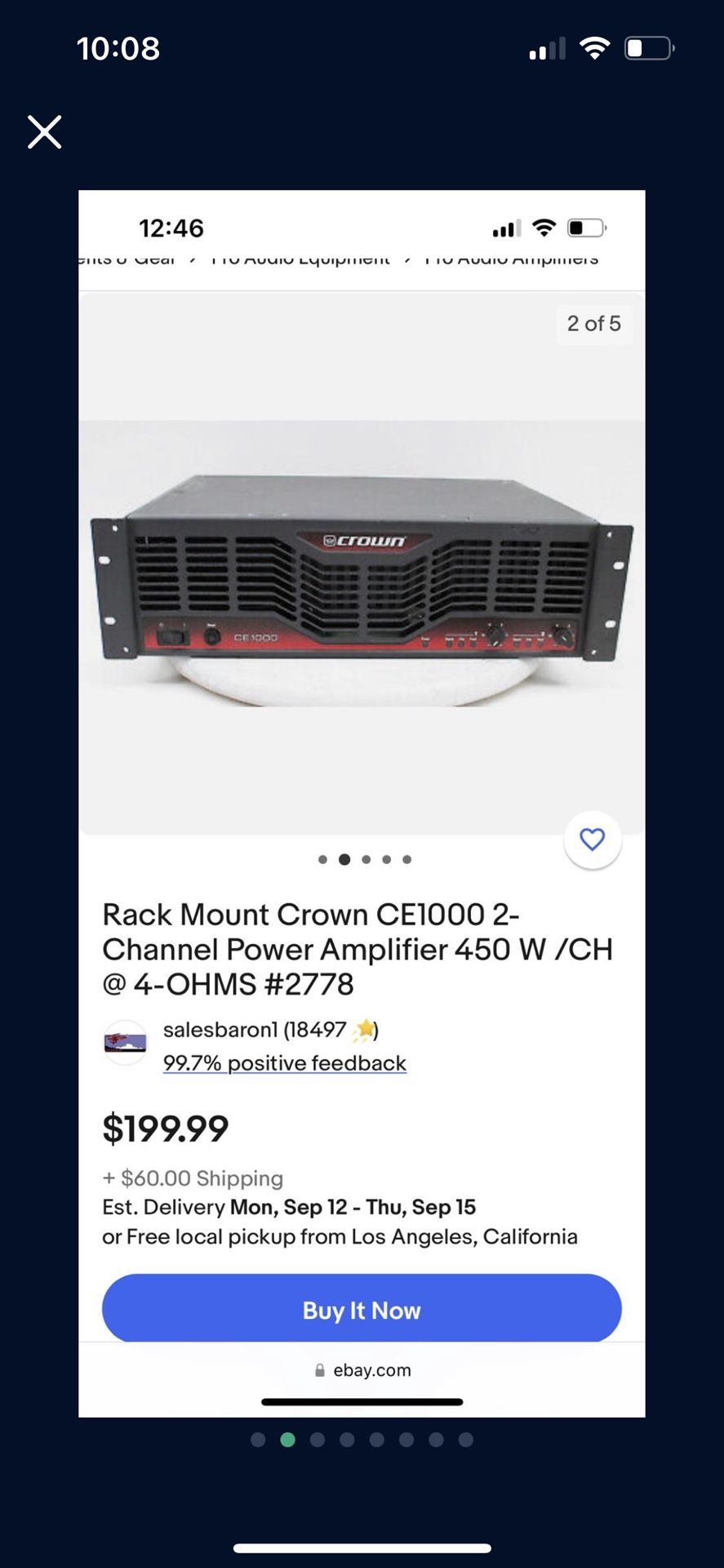Toggle the listing as a favorite
Screen dimensions: 724x1568
point(592,840)
